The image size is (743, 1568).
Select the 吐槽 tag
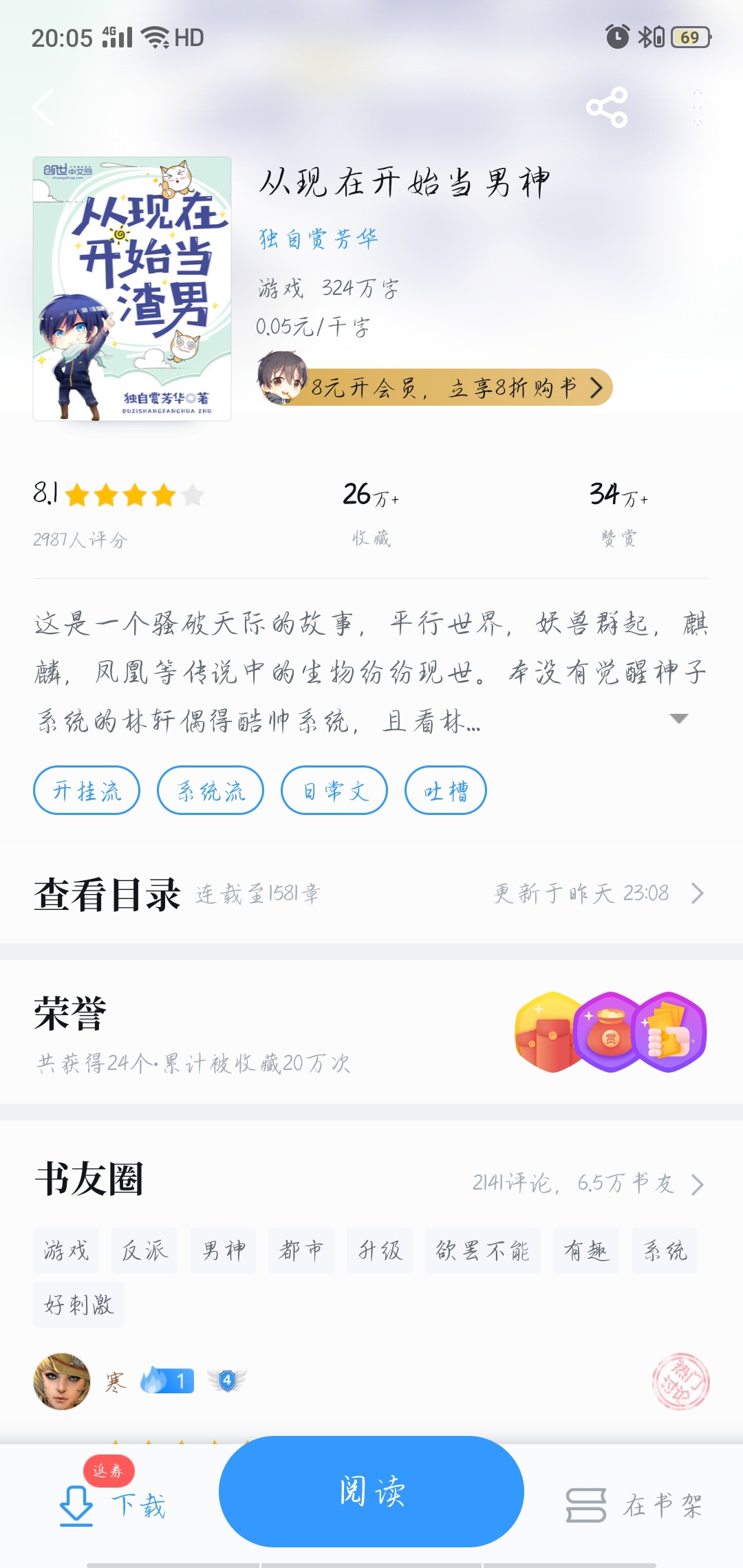[446, 791]
